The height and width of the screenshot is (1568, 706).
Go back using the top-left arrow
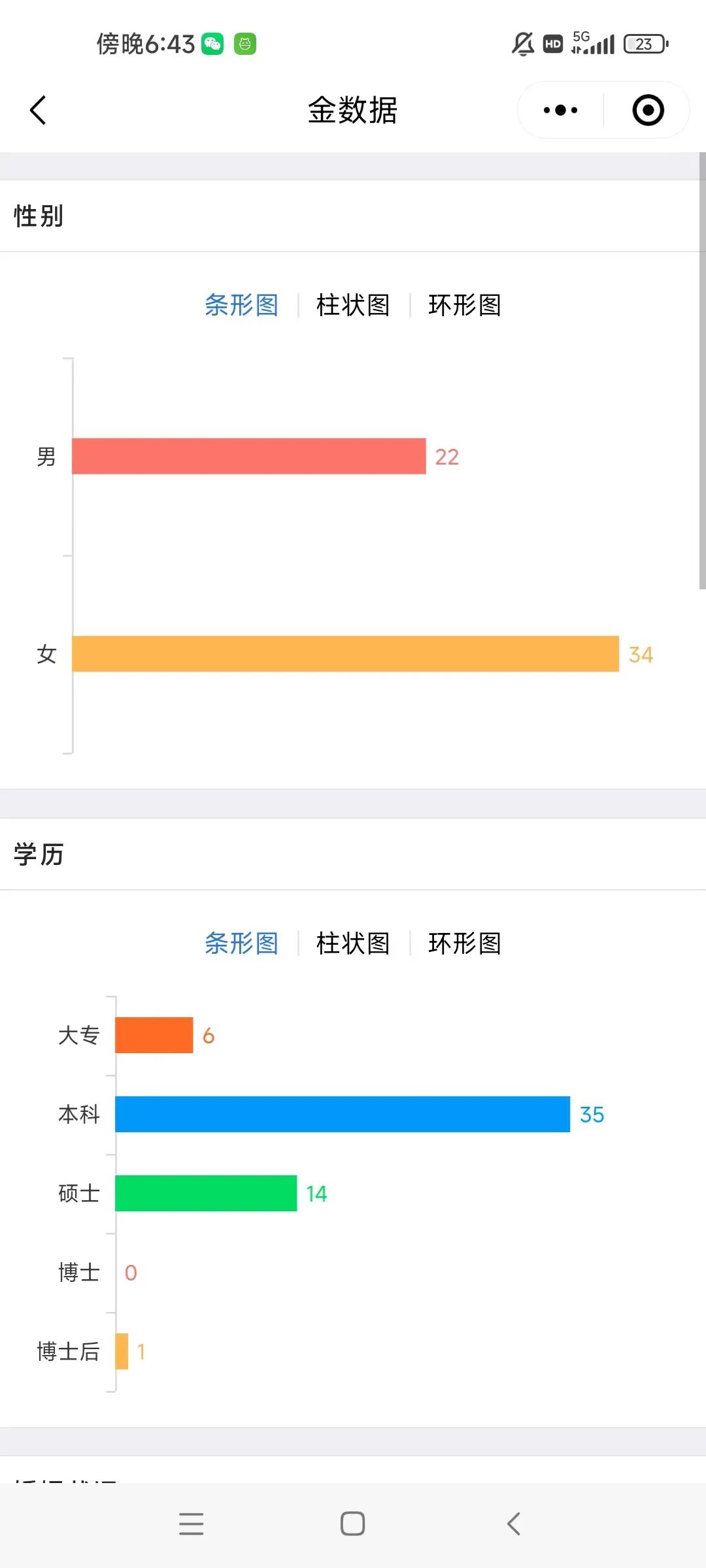(38, 110)
